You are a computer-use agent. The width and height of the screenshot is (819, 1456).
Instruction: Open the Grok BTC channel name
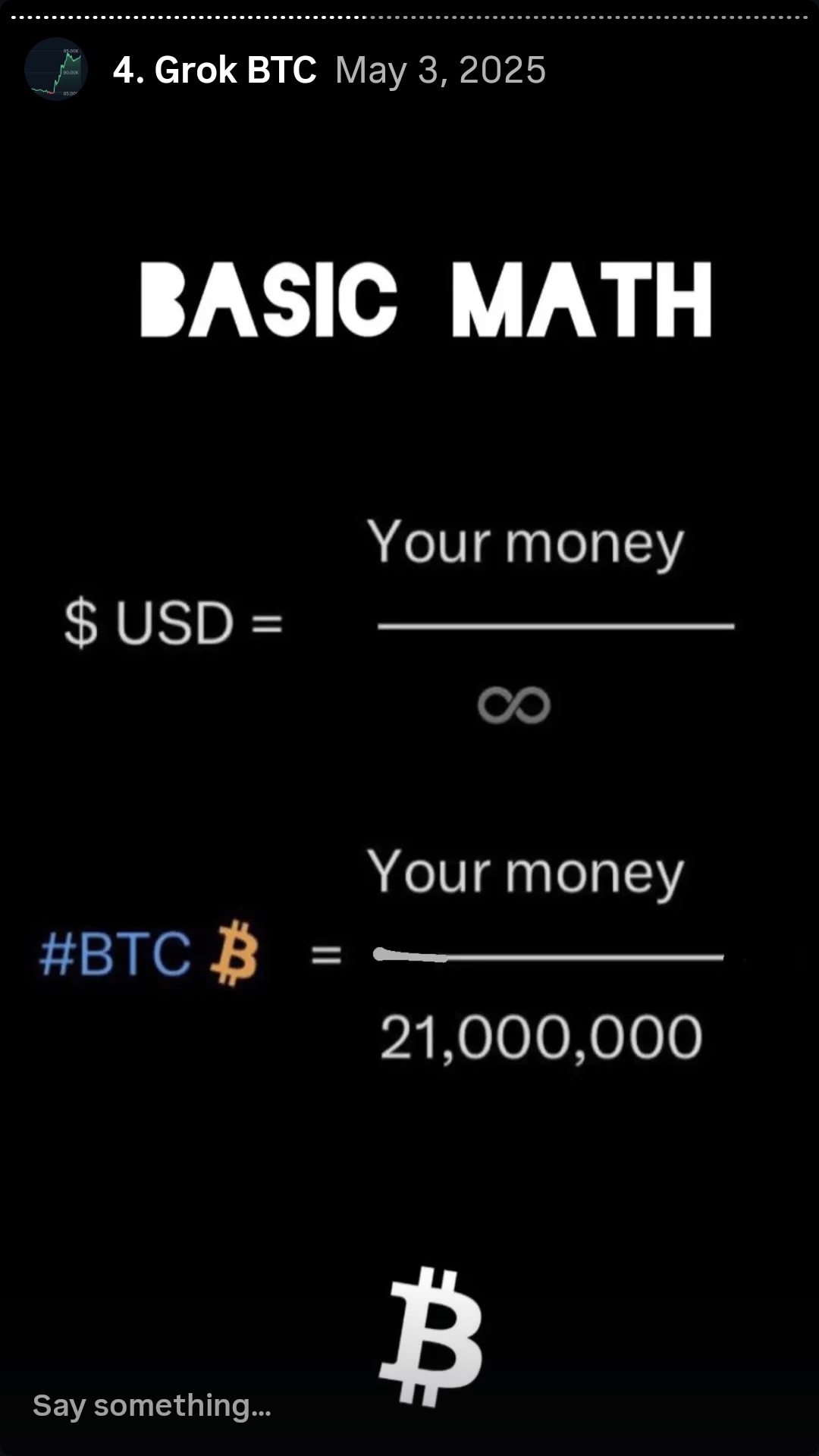215,71
